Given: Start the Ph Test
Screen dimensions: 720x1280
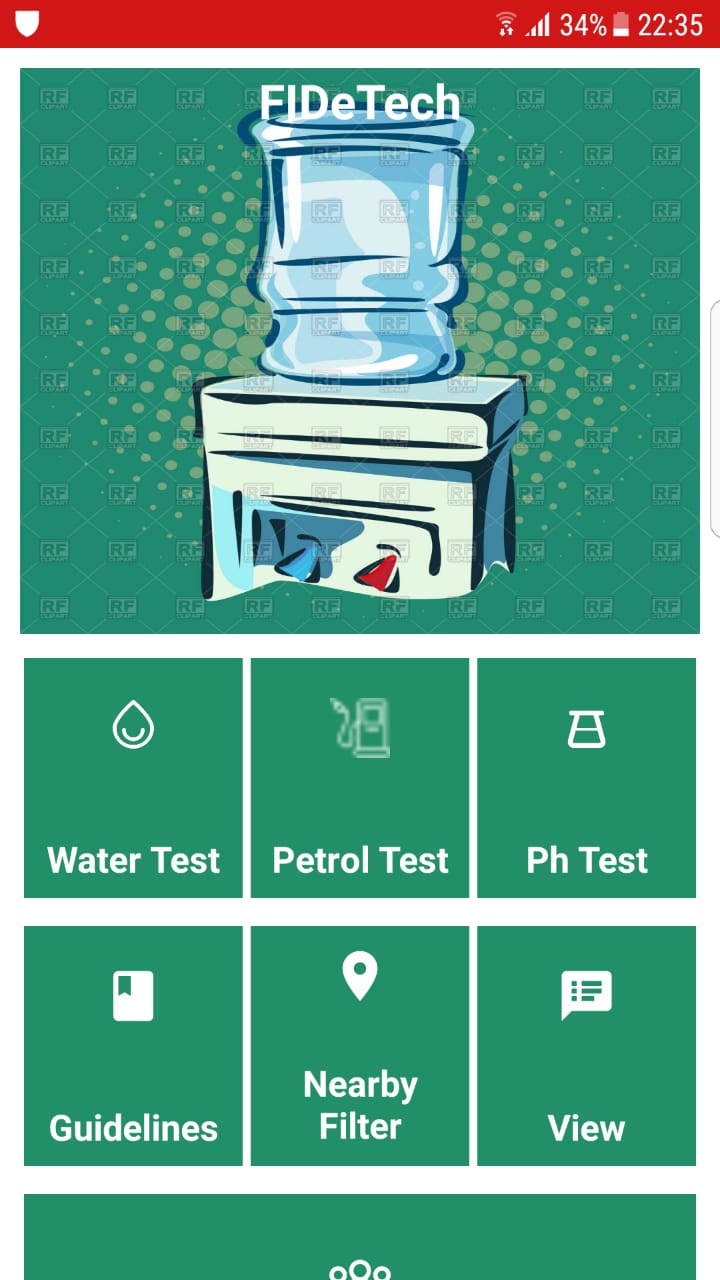Looking at the screenshot, I should [587, 778].
